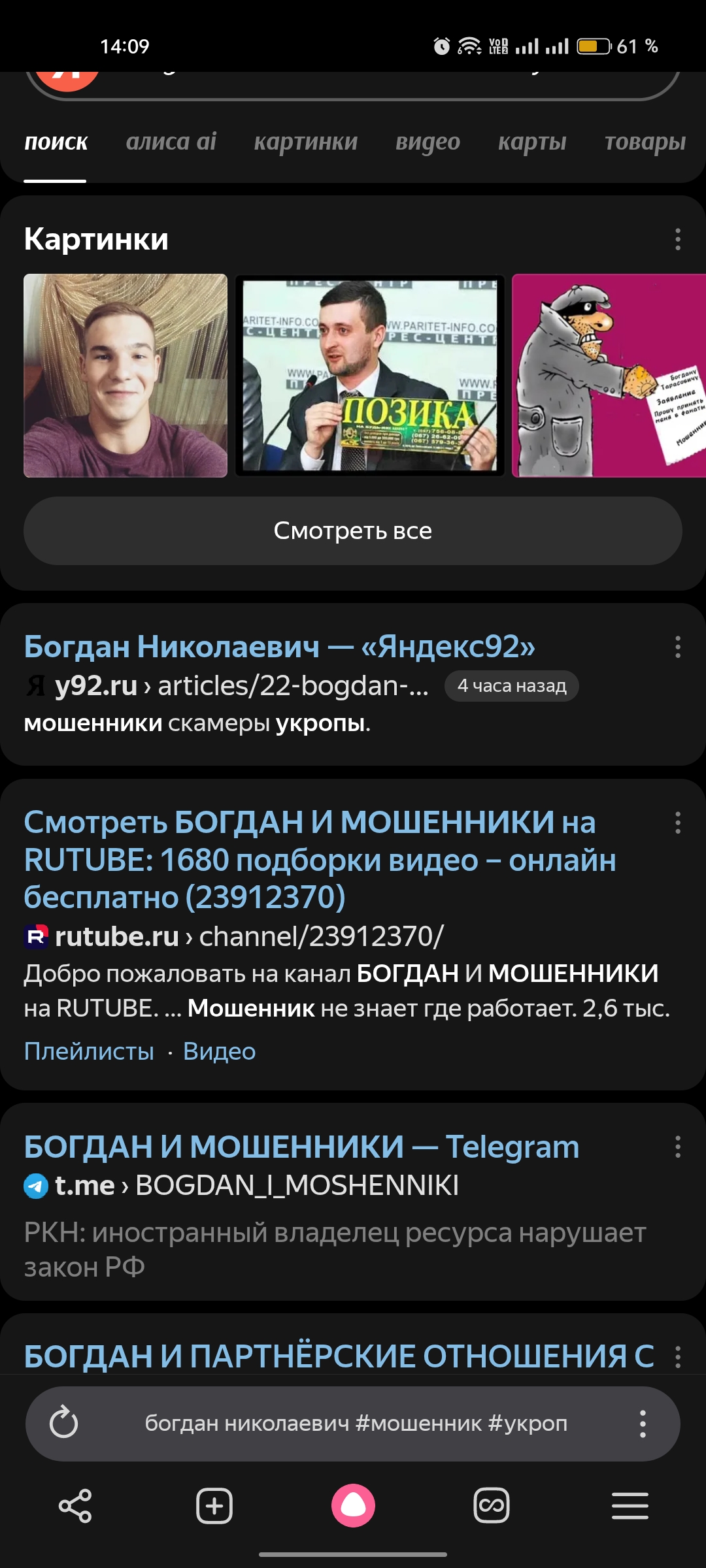Screen dimensions: 706x1568
Task: Add a new tab
Action: [x=214, y=1506]
